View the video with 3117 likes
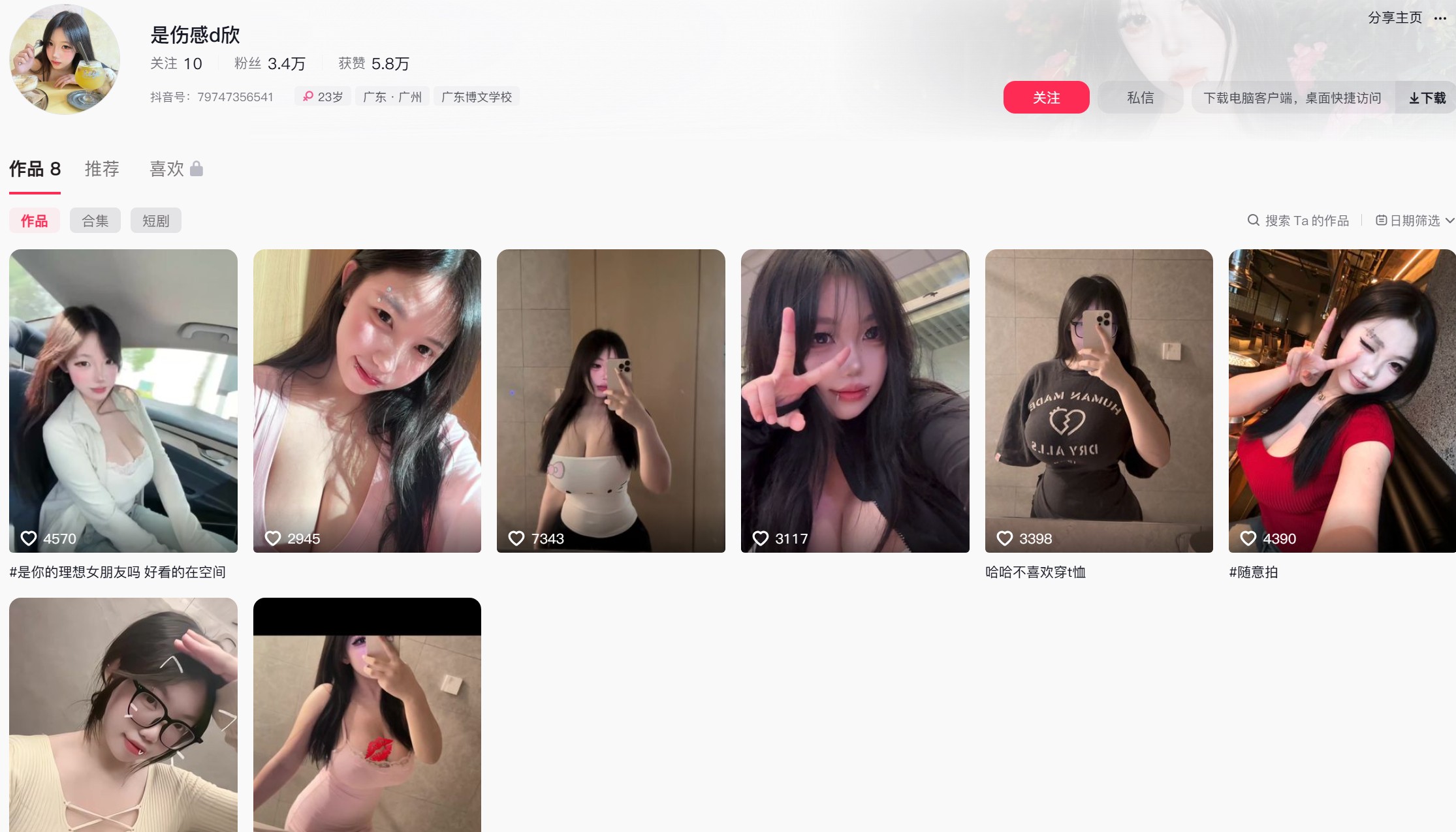This screenshot has width=1456, height=832. click(x=855, y=401)
